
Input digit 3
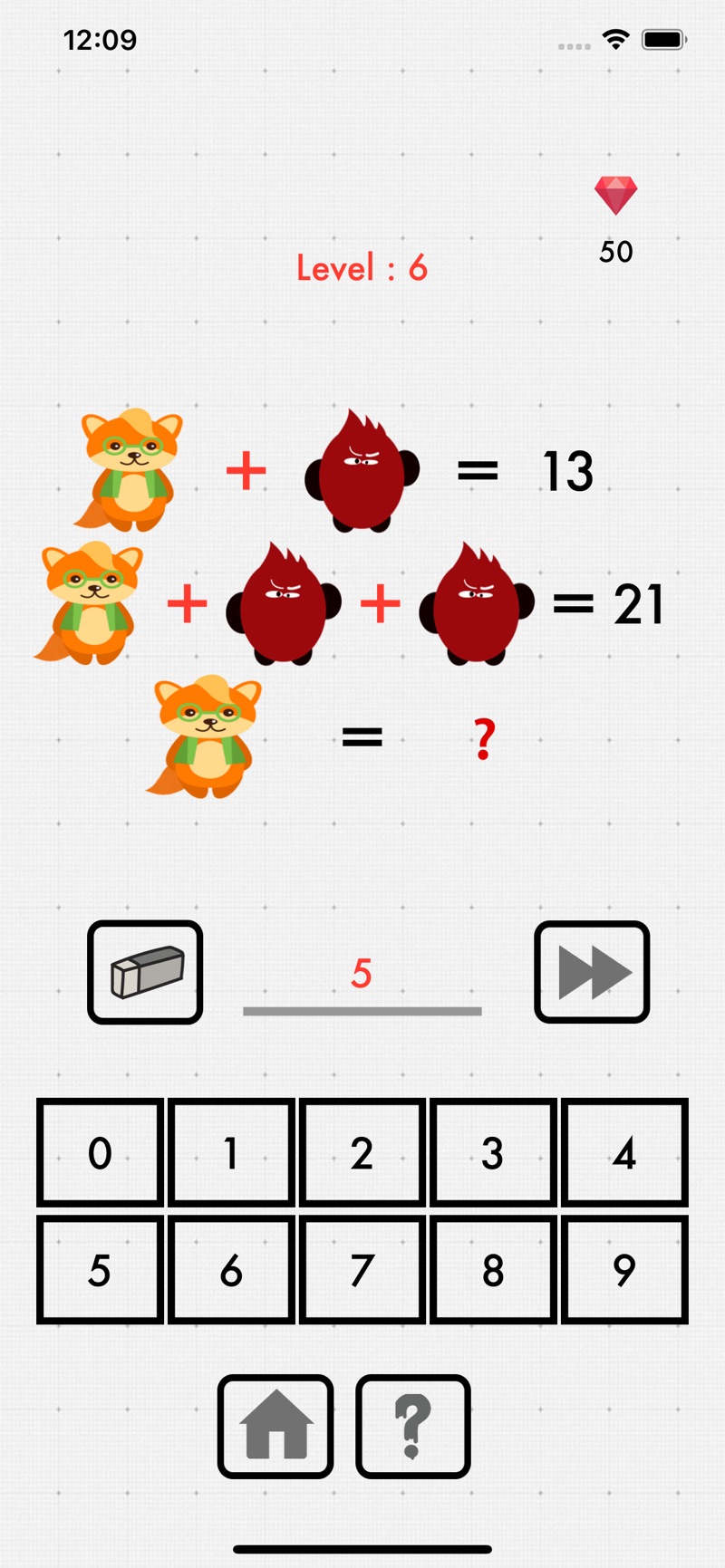coord(493,1152)
